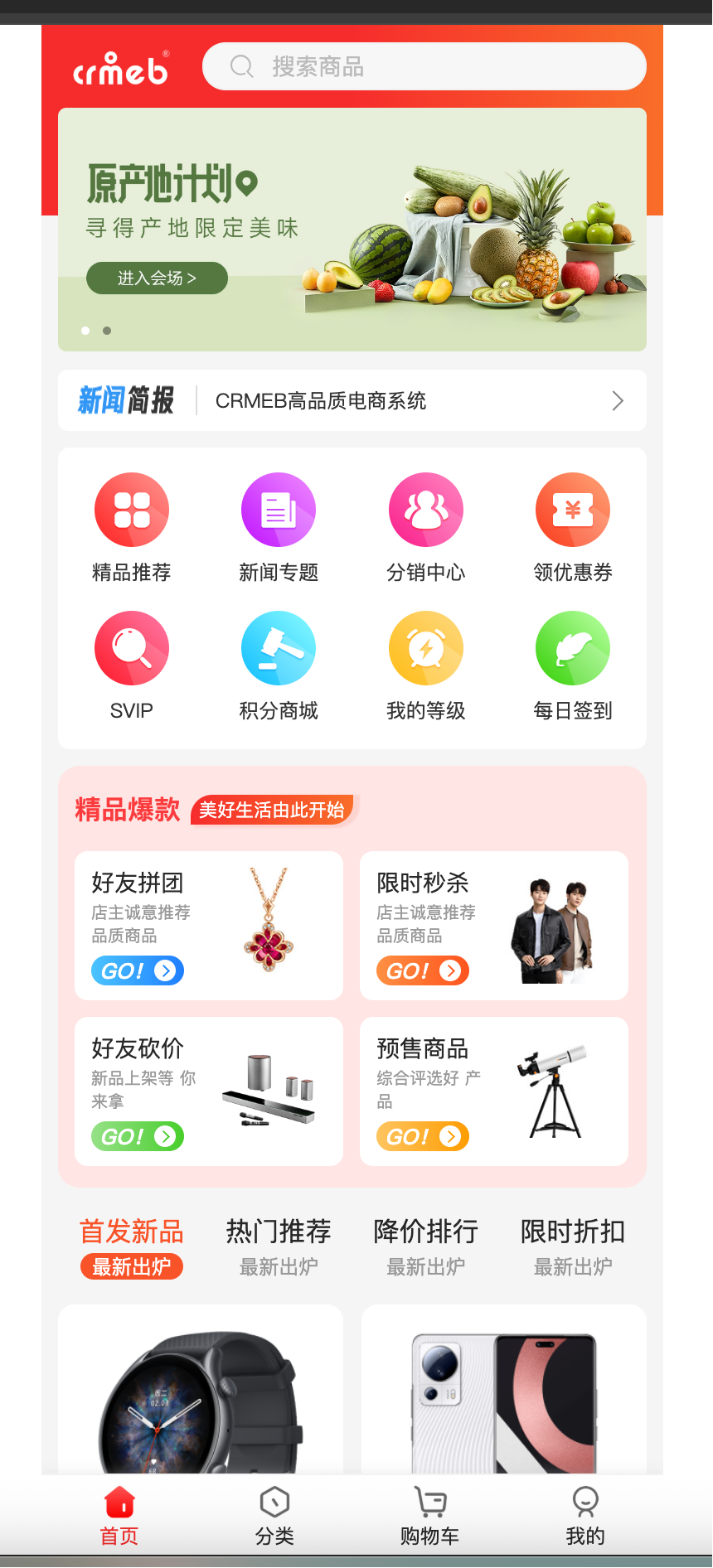Go to the 分类 categories tab
This screenshot has height=1568, width=713.
pos(274,1517)
